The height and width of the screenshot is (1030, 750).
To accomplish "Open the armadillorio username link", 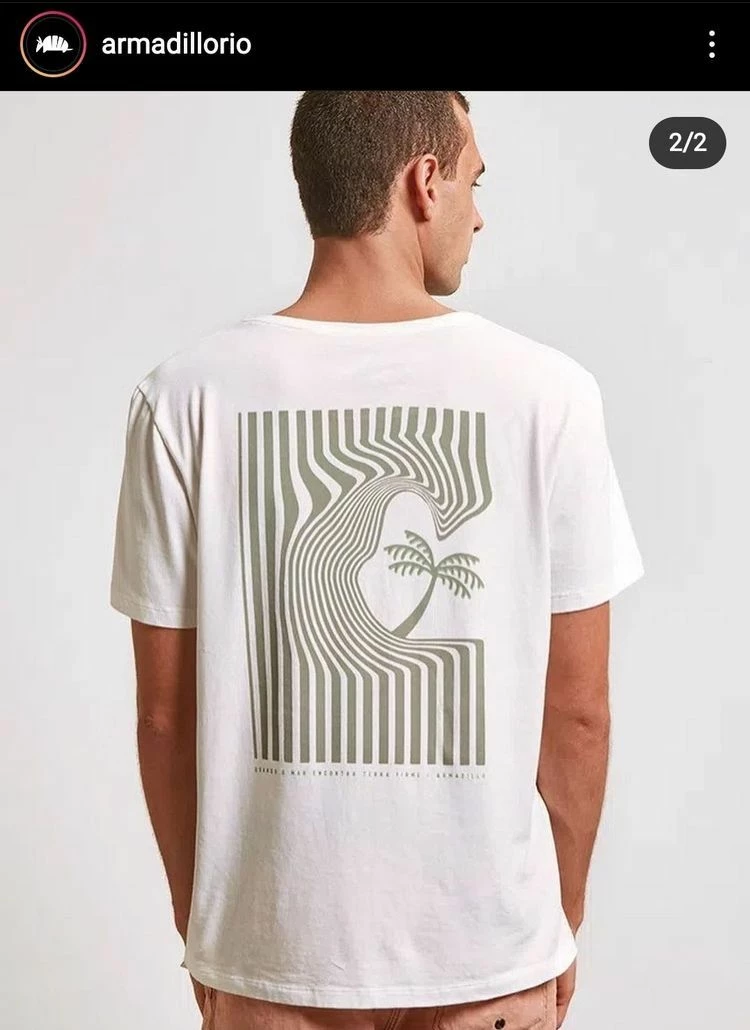I will [176, 44].
